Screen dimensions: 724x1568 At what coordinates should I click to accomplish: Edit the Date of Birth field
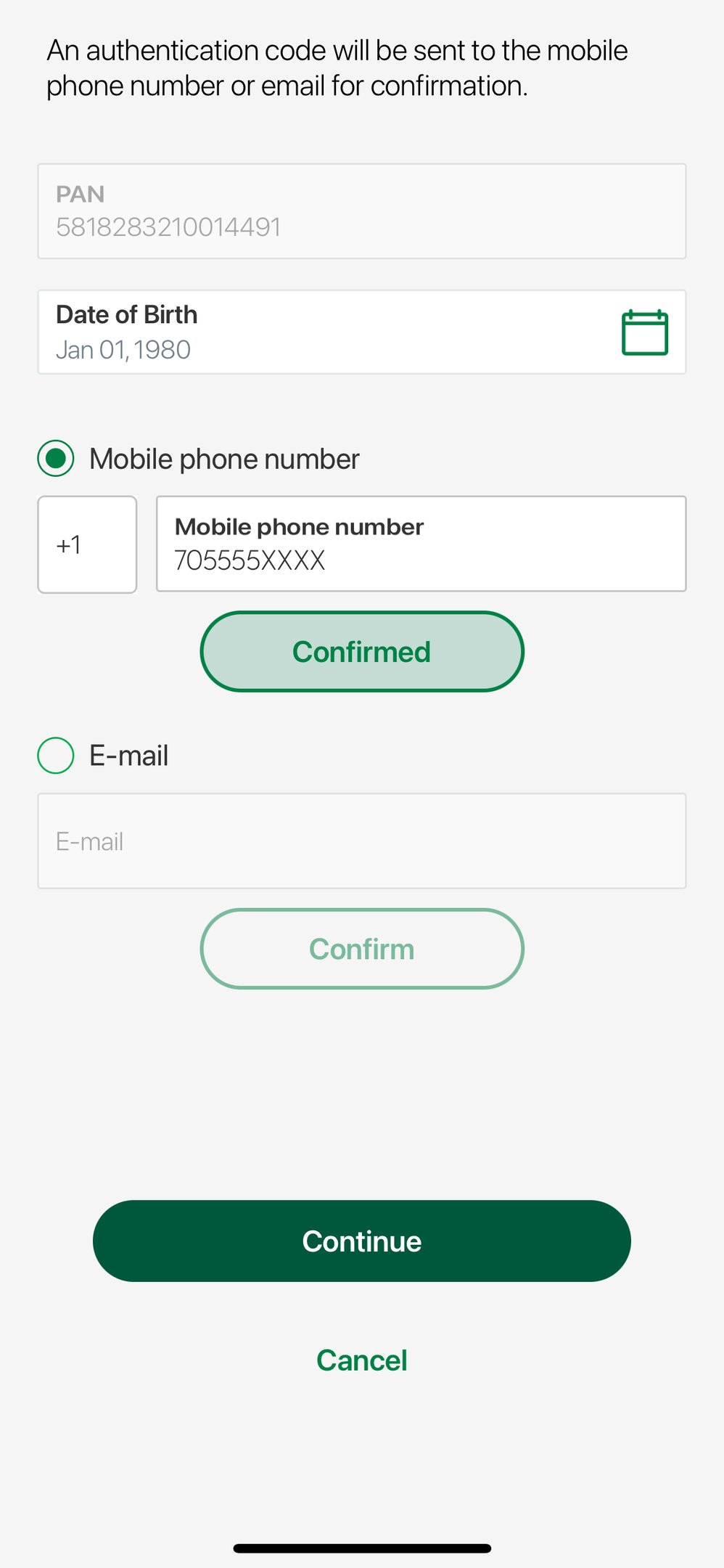tap(362, 332)
